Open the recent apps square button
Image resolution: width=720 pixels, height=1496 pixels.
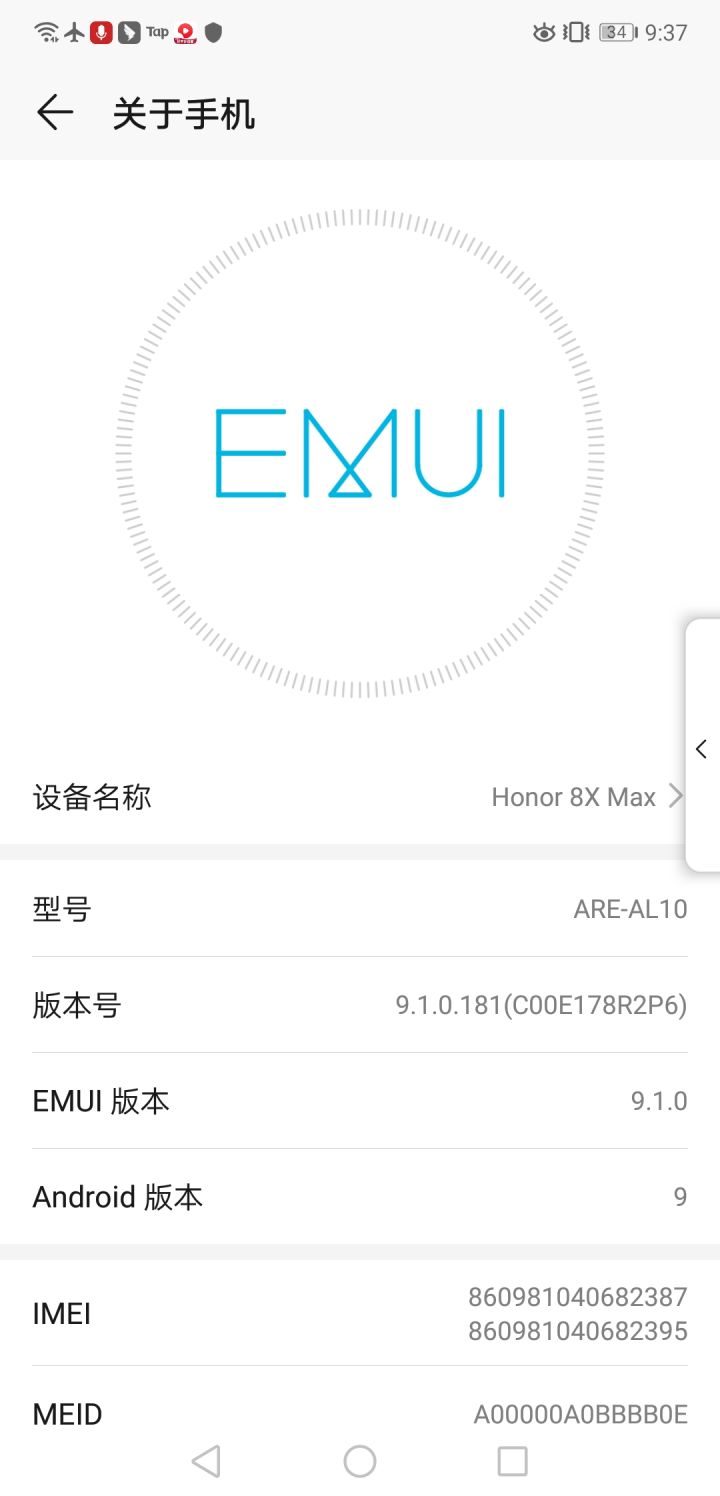(512, 1460)
